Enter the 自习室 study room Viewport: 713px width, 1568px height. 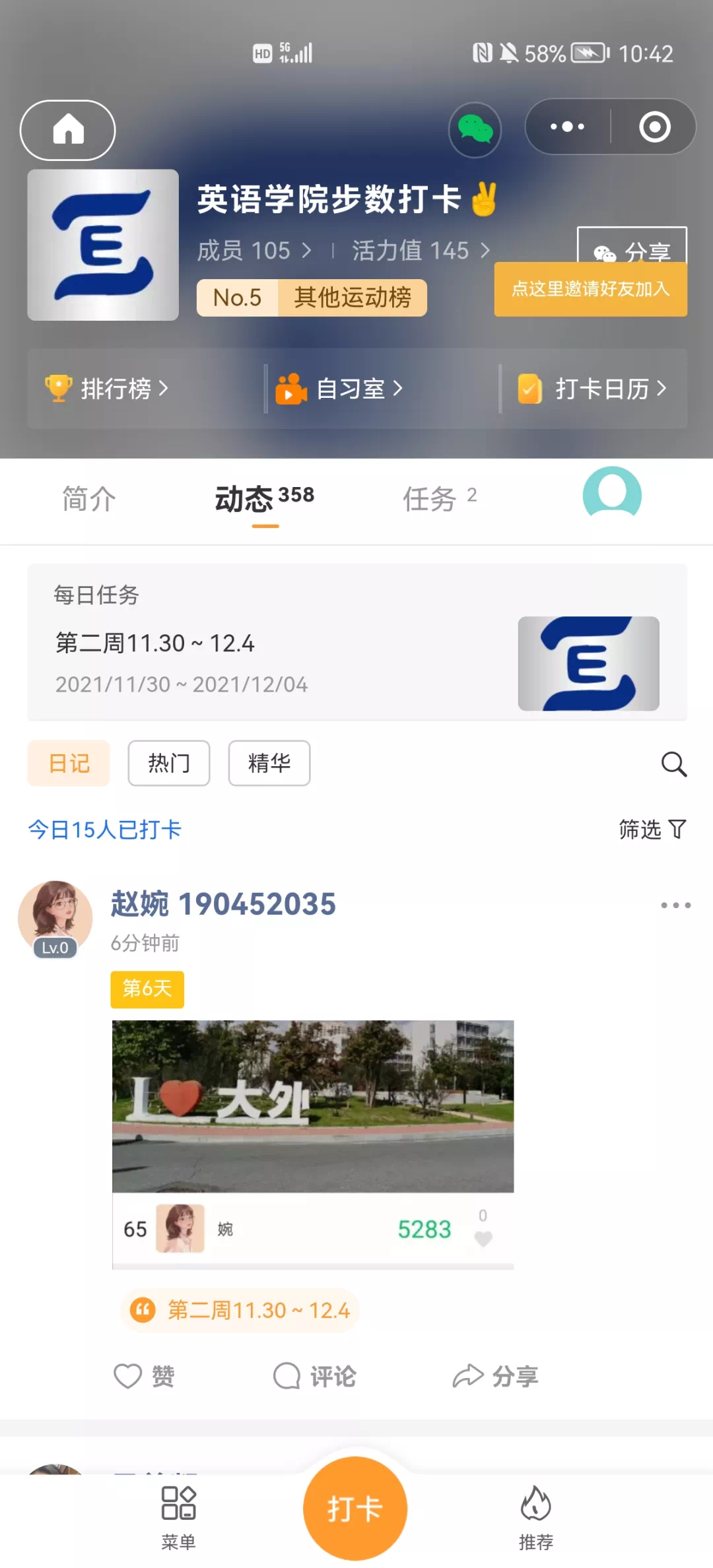click(339, 389)
